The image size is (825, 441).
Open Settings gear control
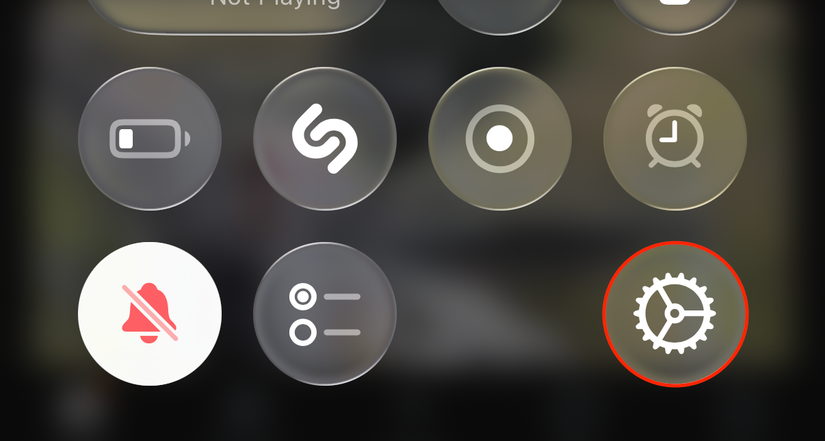click(675, 313)
